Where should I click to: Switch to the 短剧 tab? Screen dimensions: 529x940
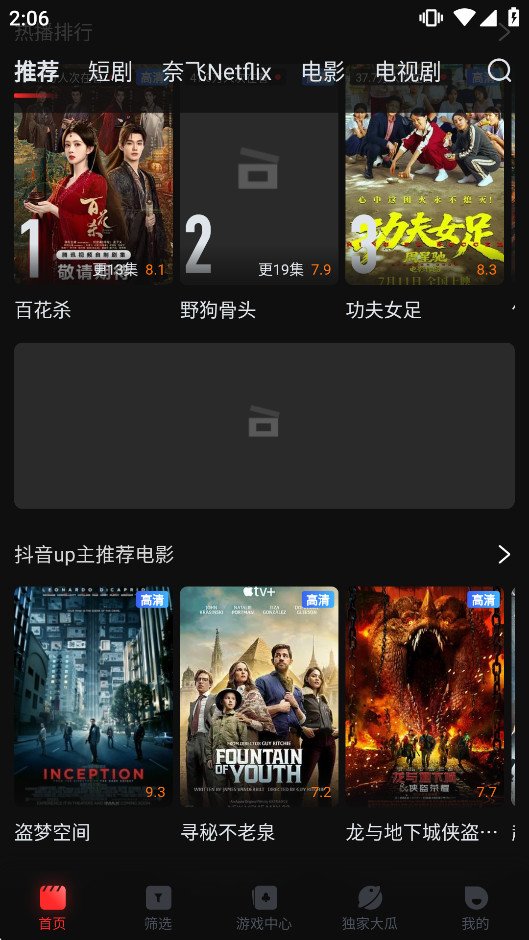click(110, 72)
